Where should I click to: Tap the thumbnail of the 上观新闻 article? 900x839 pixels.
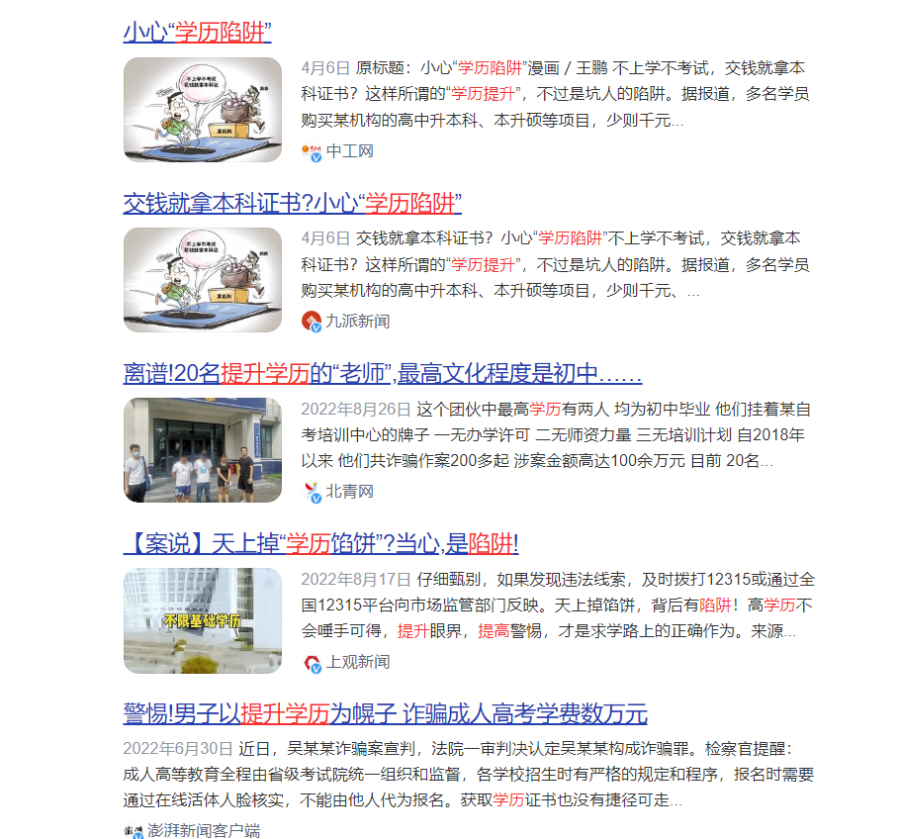203,620
